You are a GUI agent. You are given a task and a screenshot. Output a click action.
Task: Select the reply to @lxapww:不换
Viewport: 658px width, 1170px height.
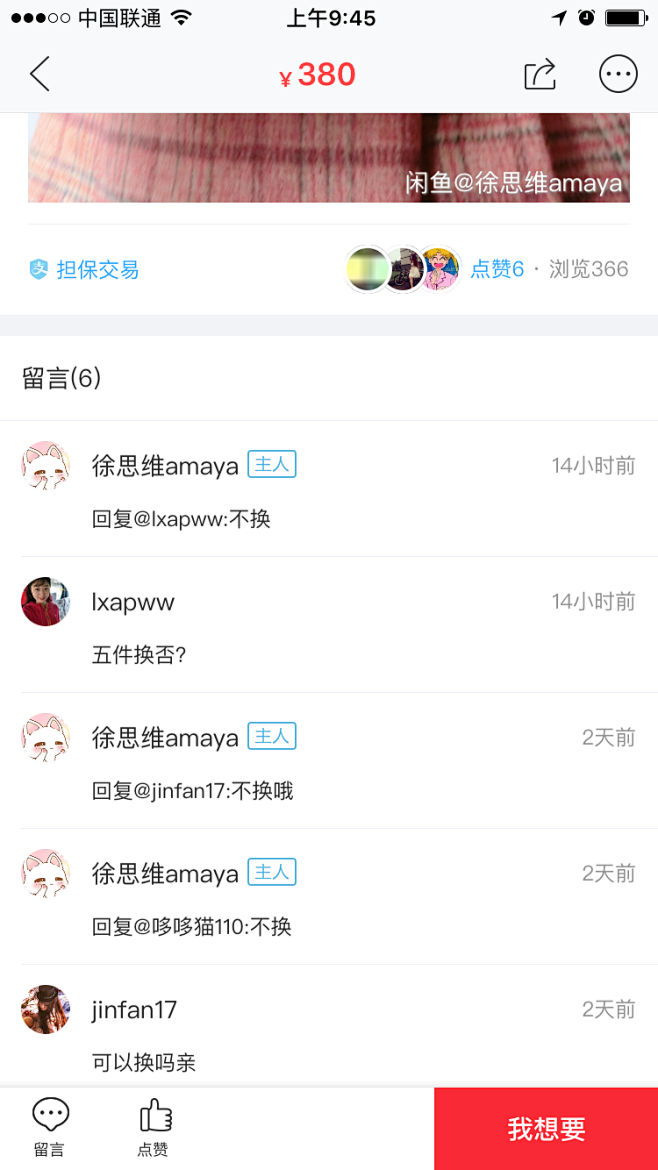tap(181, 519)
